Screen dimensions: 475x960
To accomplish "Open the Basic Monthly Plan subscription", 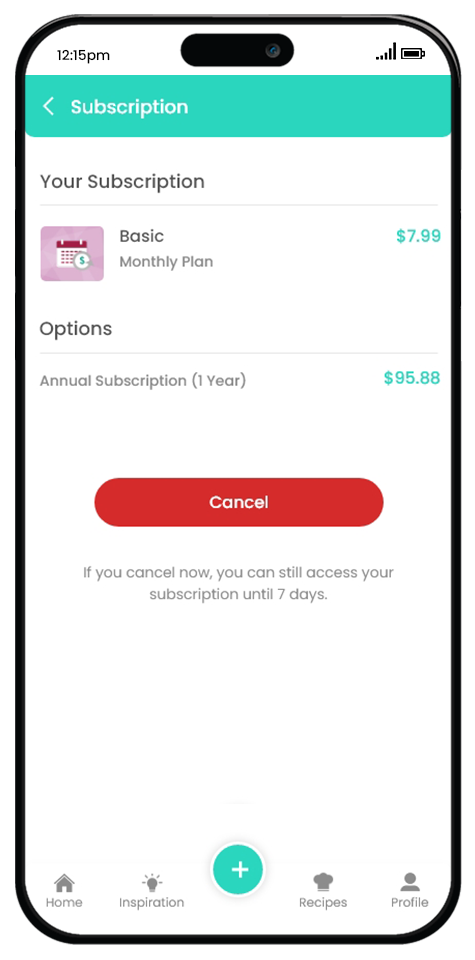I will click(240, 253).
